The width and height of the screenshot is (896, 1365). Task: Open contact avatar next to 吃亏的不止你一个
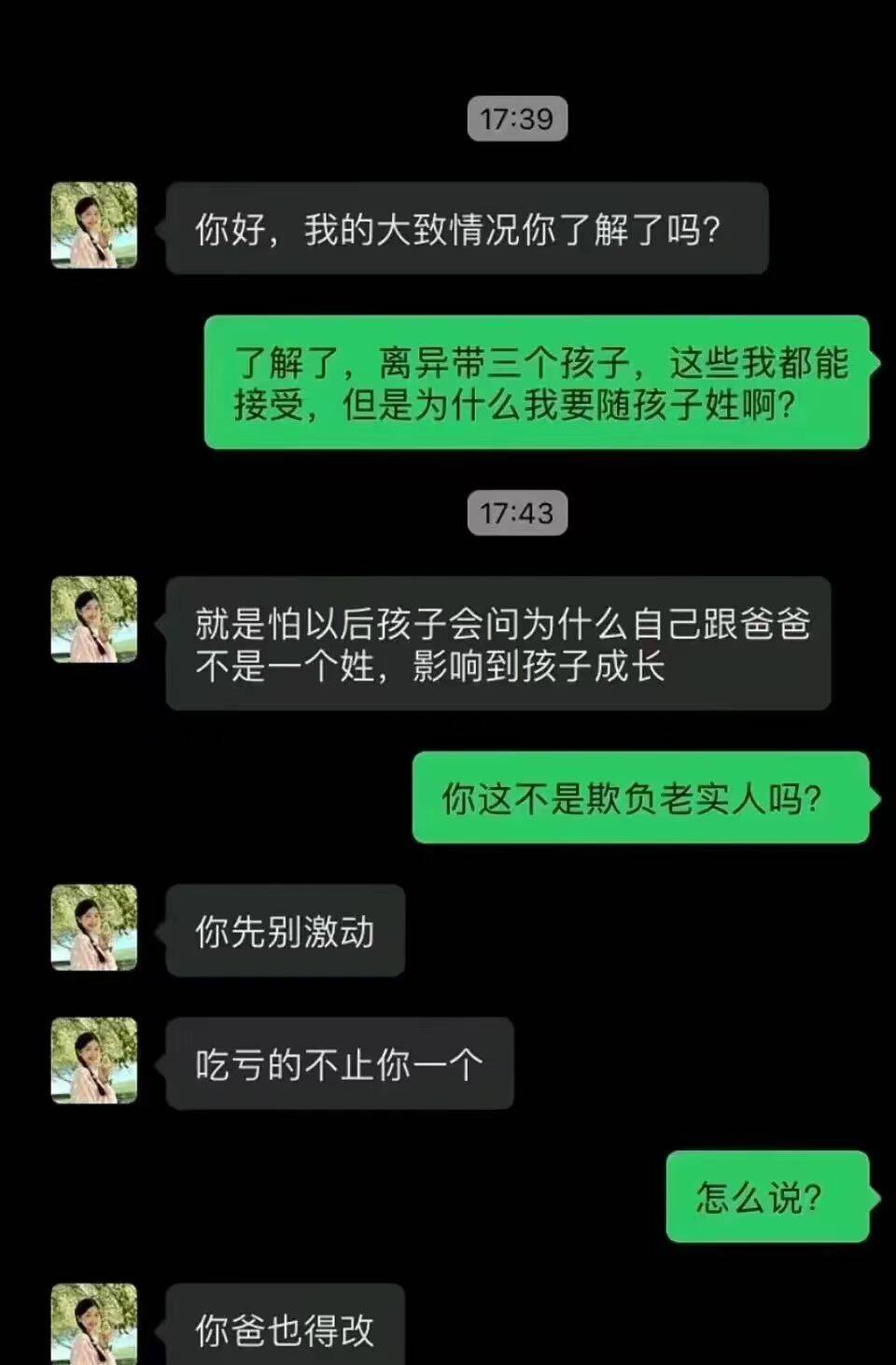pos(93,1060)
